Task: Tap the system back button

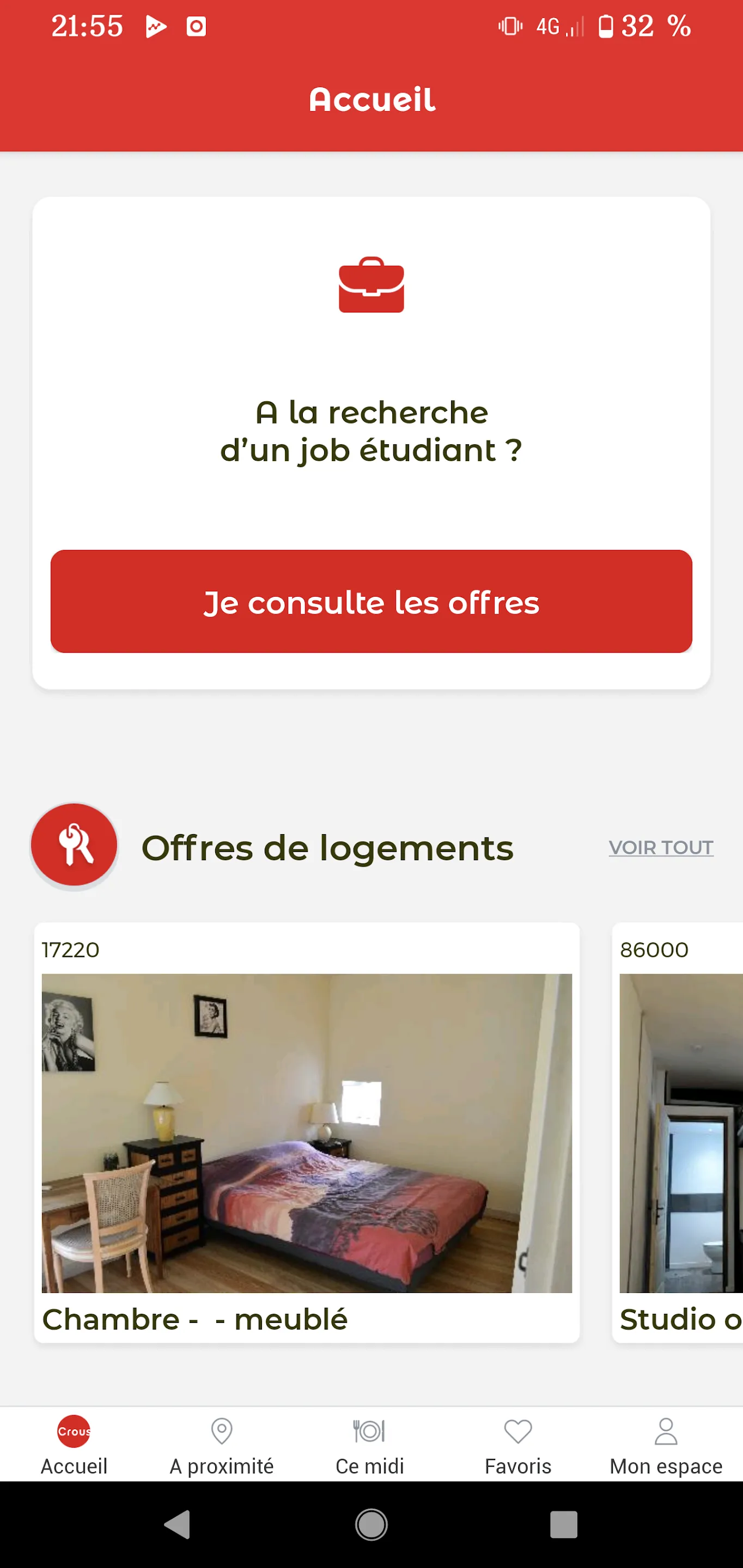Action: tap(177, 1525)
